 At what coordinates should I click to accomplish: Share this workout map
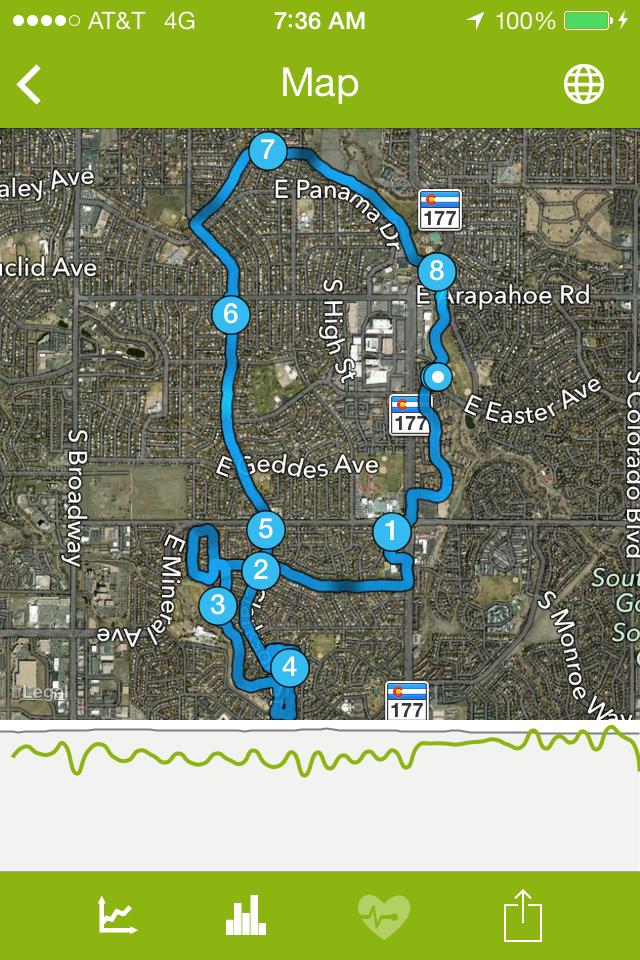tap(523, 916)
